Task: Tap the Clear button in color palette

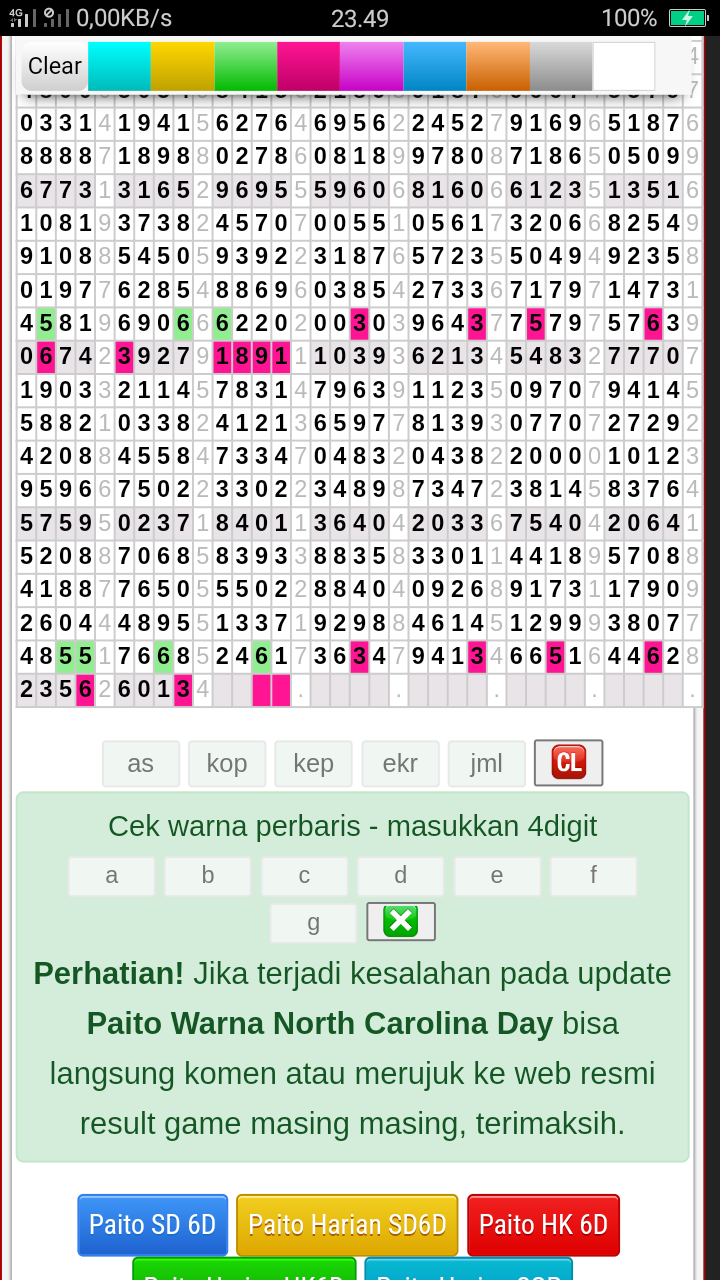Action: [x=54, y=66]
